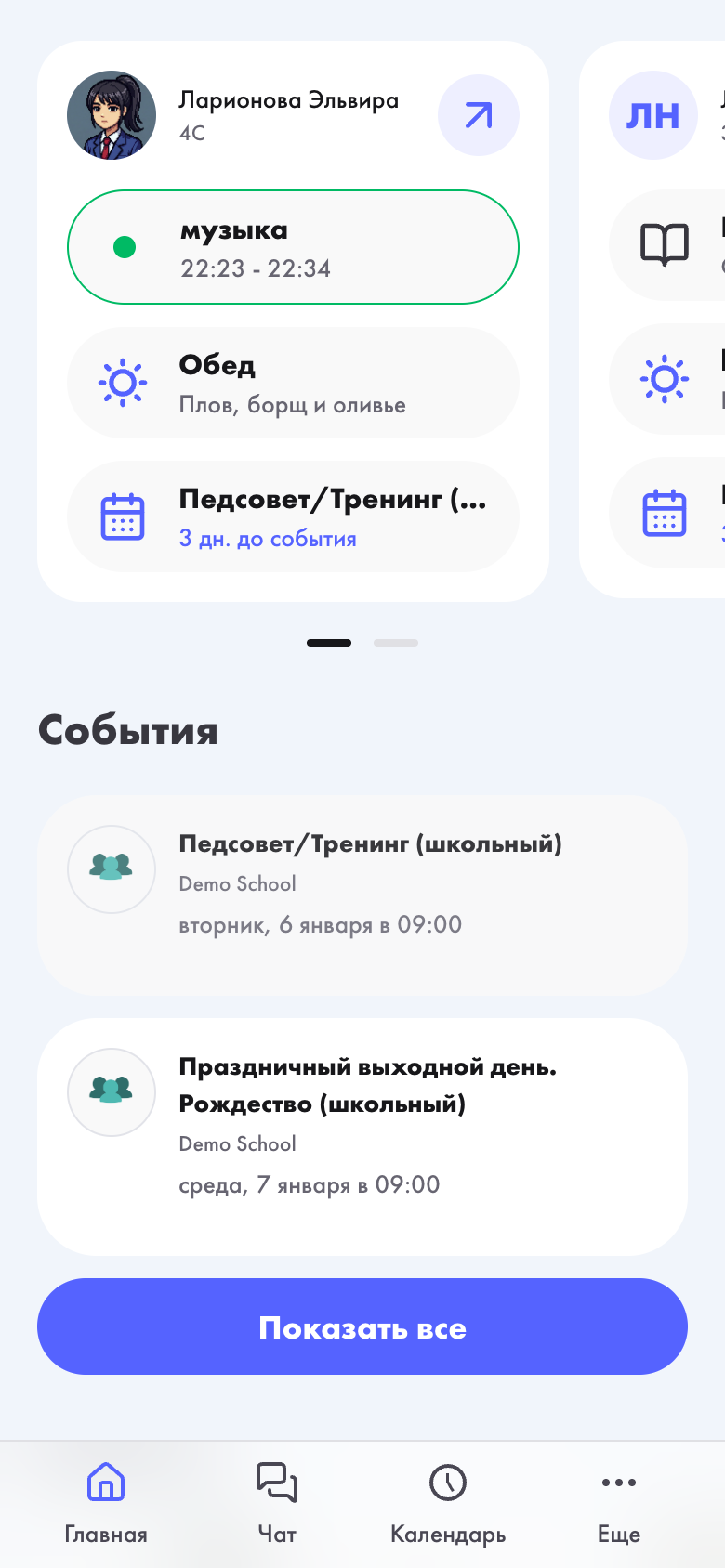Open the музыка lesson 22:23 - 22:34

point(293,247)
